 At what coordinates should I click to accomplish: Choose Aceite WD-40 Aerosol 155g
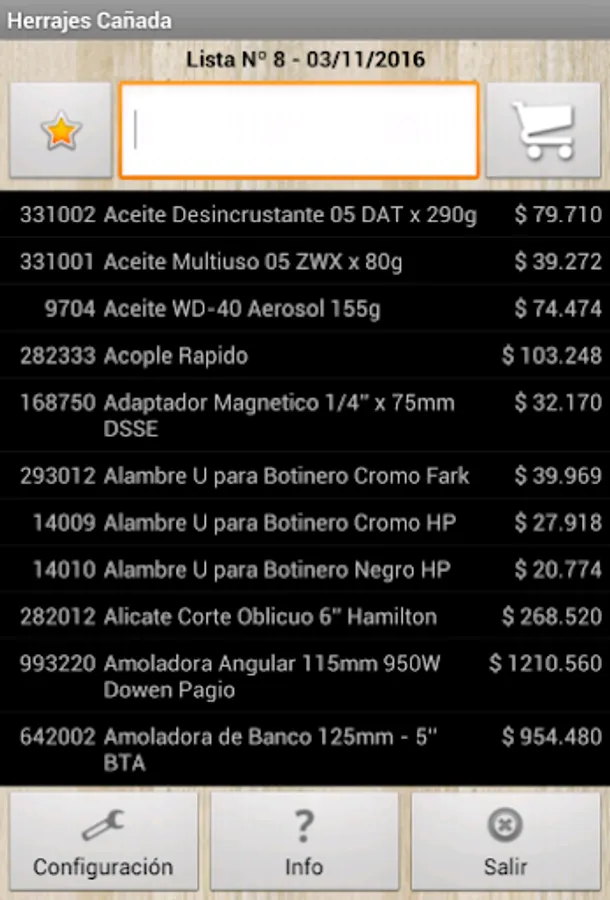[305, 309]
